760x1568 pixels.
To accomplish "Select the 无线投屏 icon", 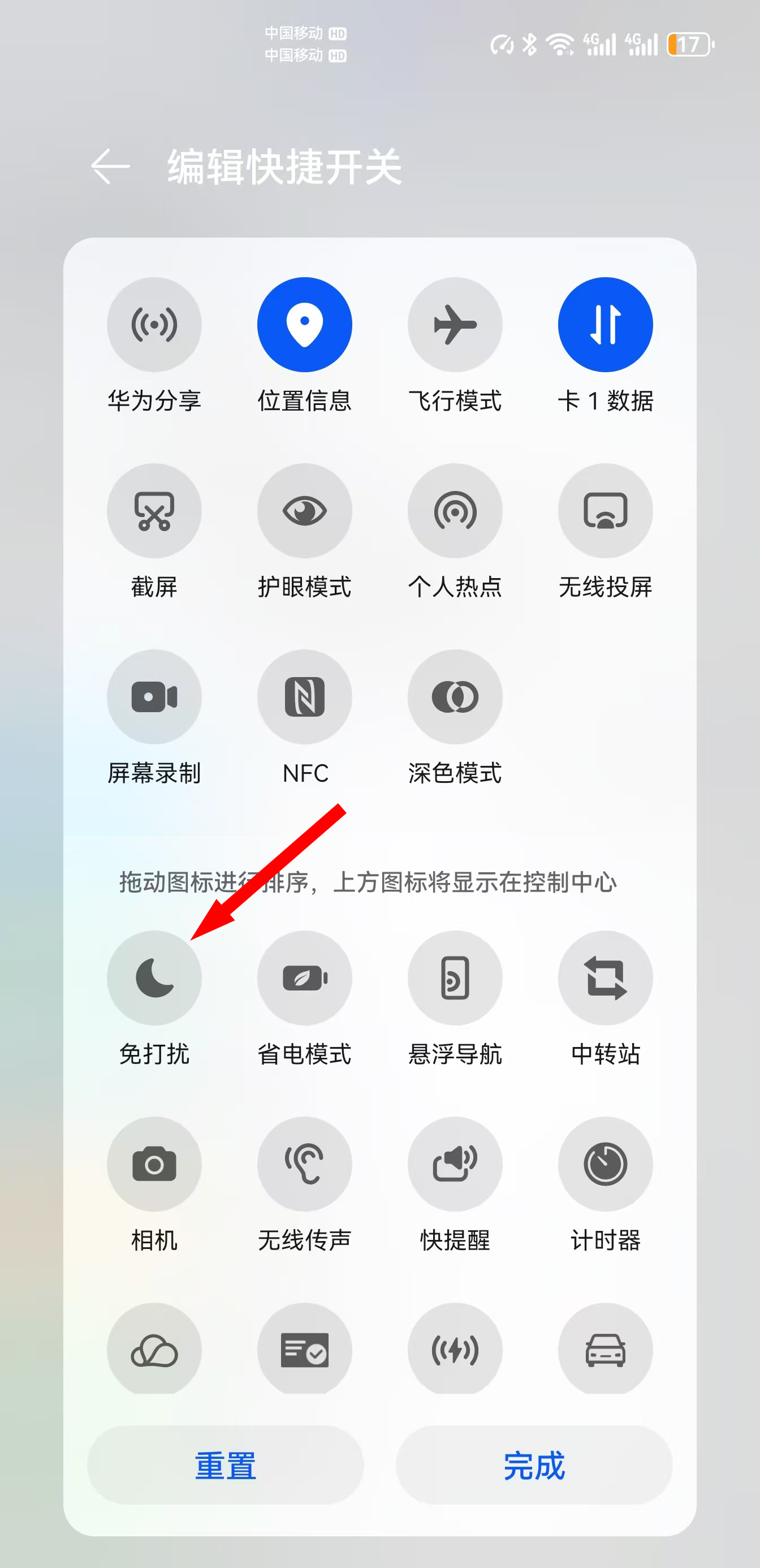I will (605, 511).
